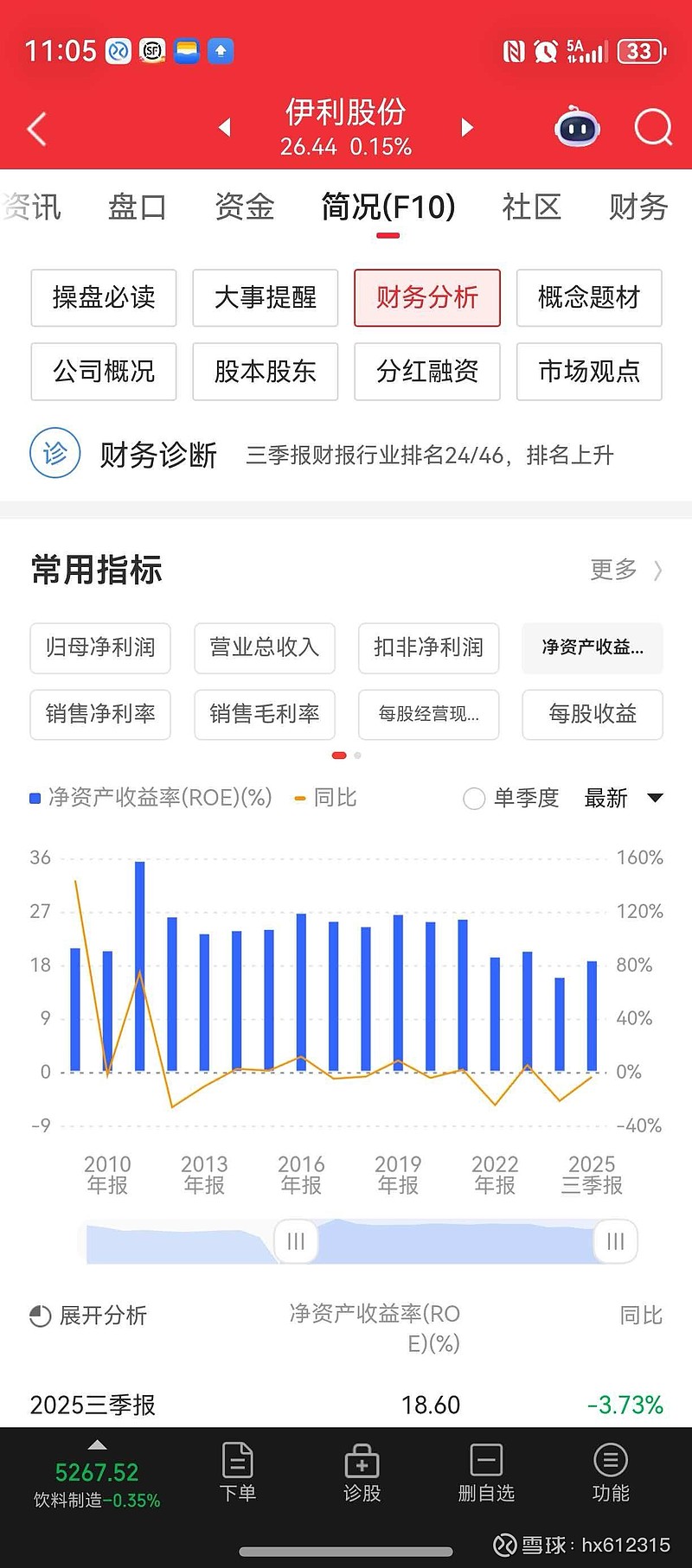Enable 单季度 single-quarter view
Image resolution: width=692 pixels, height=1568 pixels.
474,799
